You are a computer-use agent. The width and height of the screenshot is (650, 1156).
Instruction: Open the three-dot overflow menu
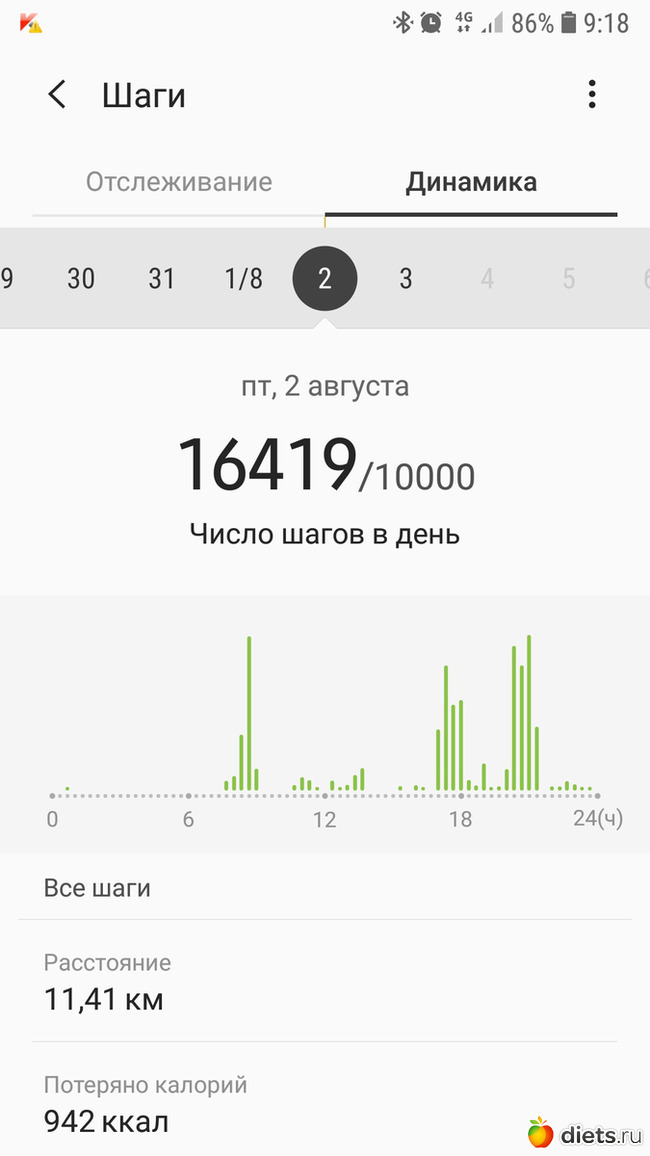tap(592, 95)
